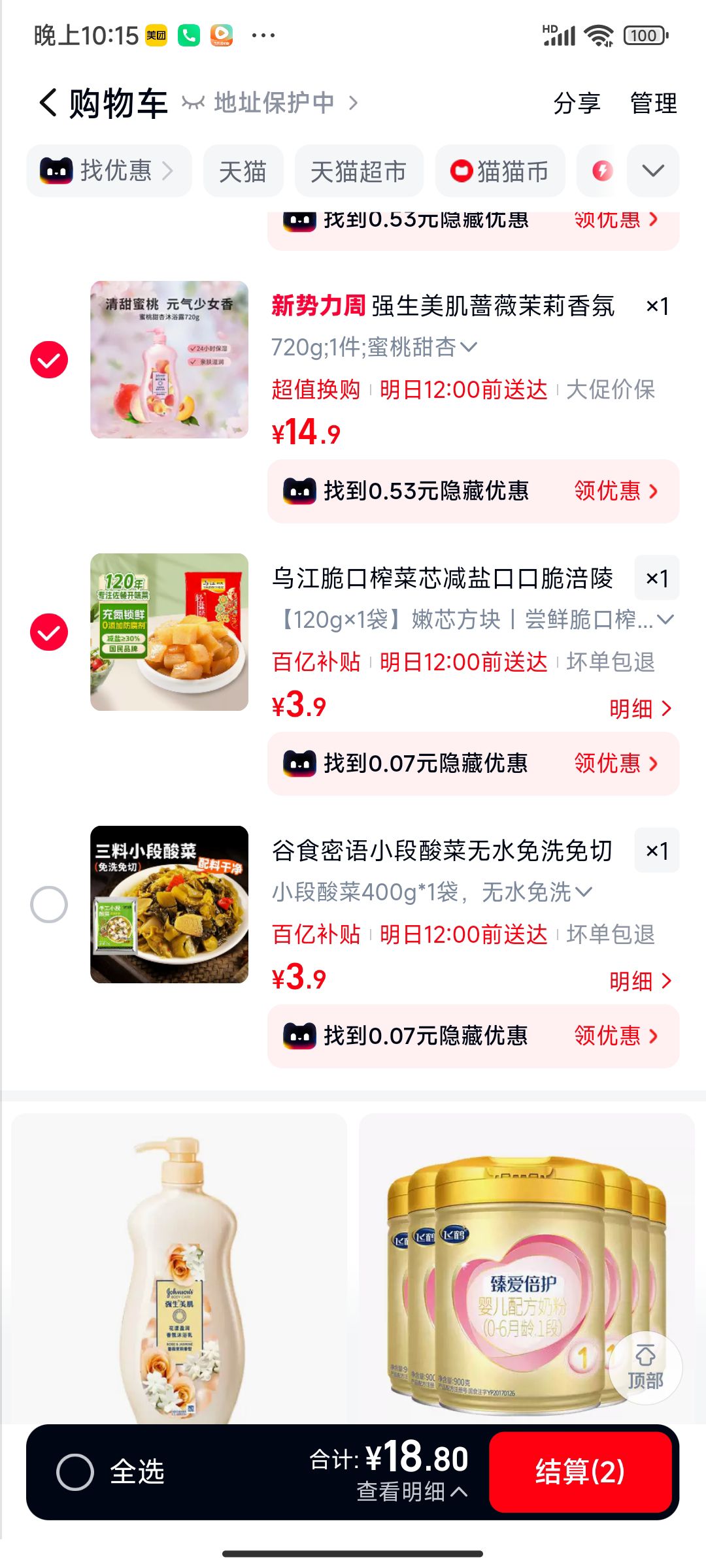
Task: Open 管理 to manage cart items
Action: 653,103
